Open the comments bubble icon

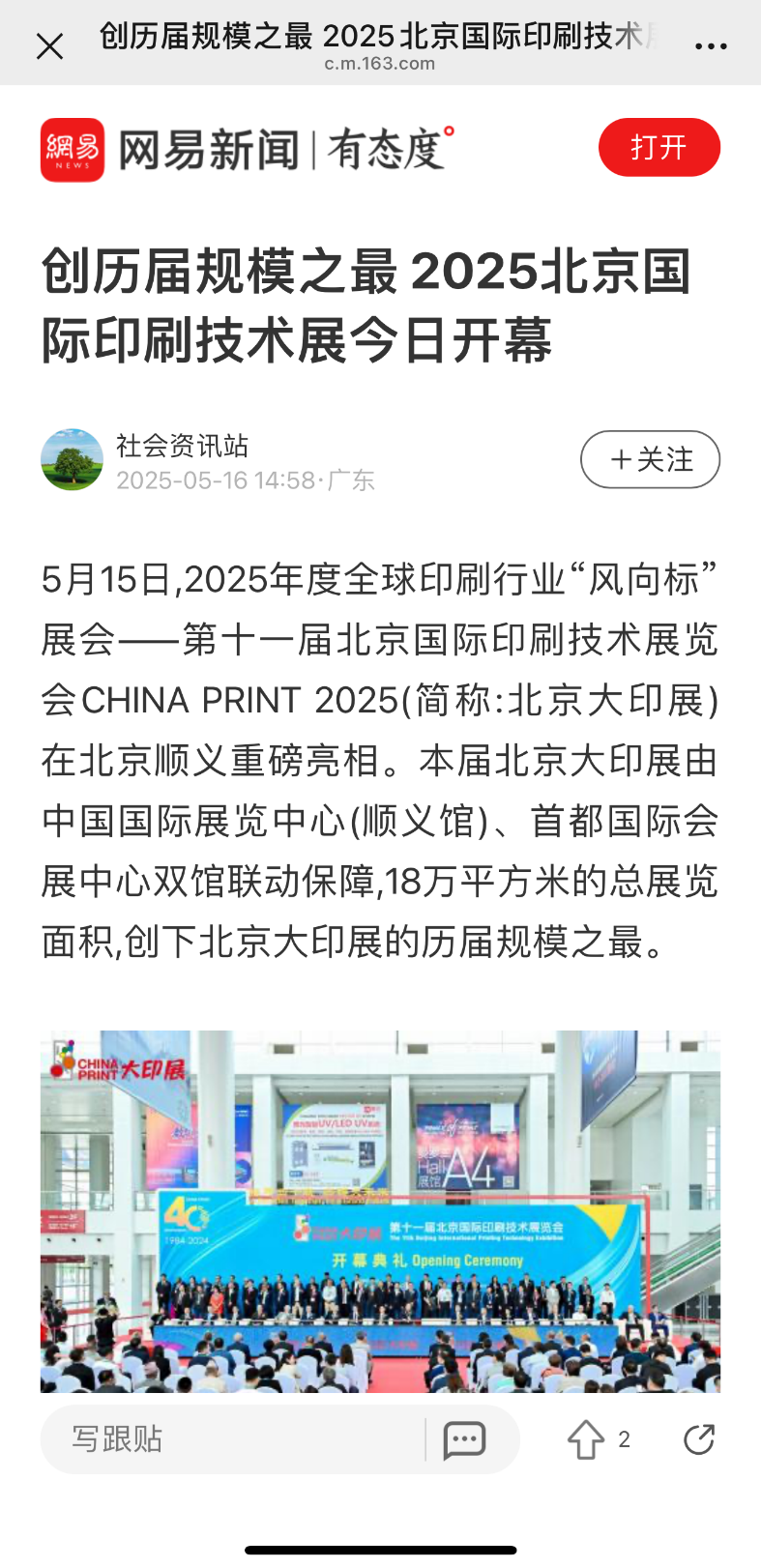click(x=464, y=1439)
